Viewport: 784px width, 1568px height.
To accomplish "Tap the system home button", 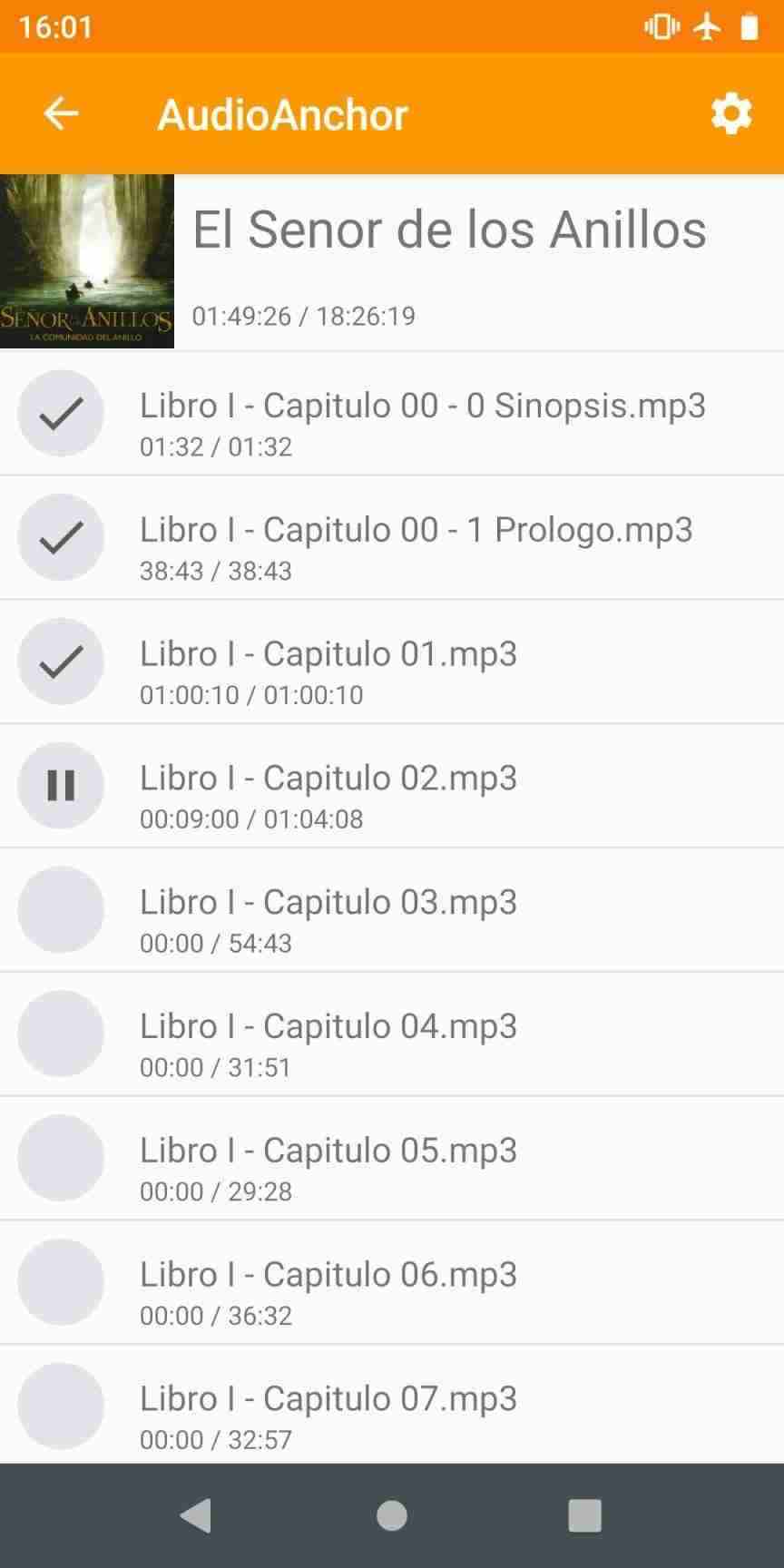I will [x=392, y=1515].
